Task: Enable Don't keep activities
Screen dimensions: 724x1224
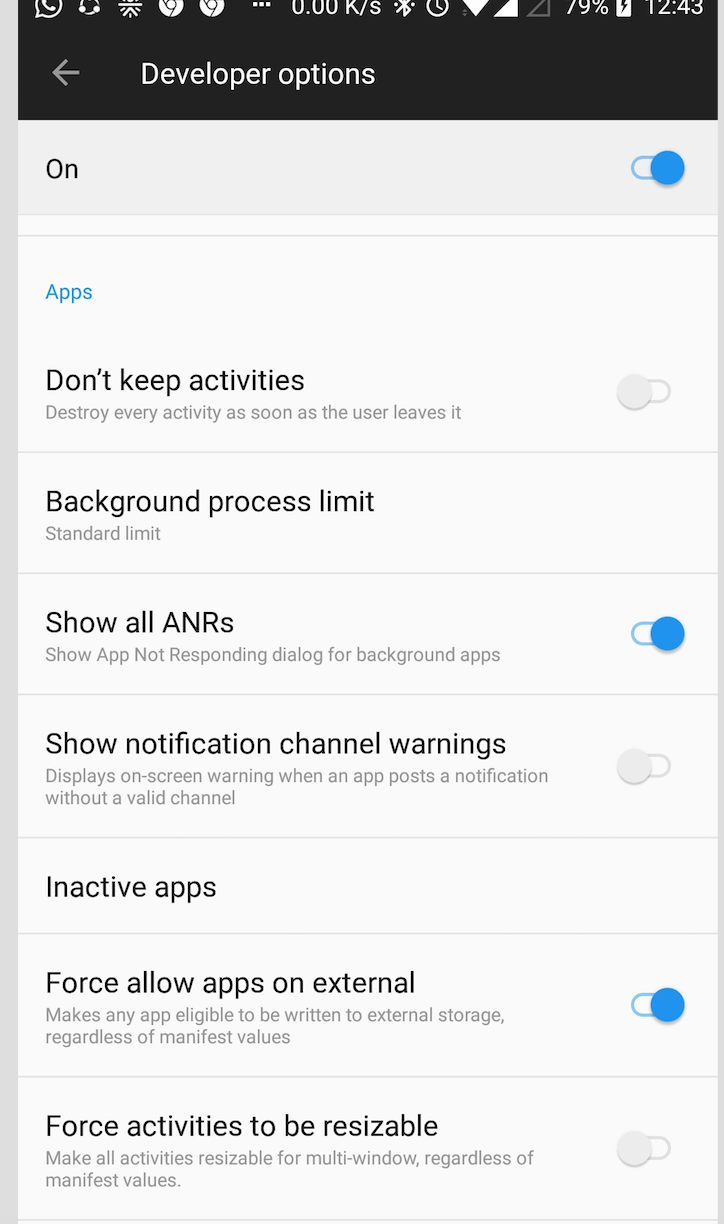Action: (643, 392)
